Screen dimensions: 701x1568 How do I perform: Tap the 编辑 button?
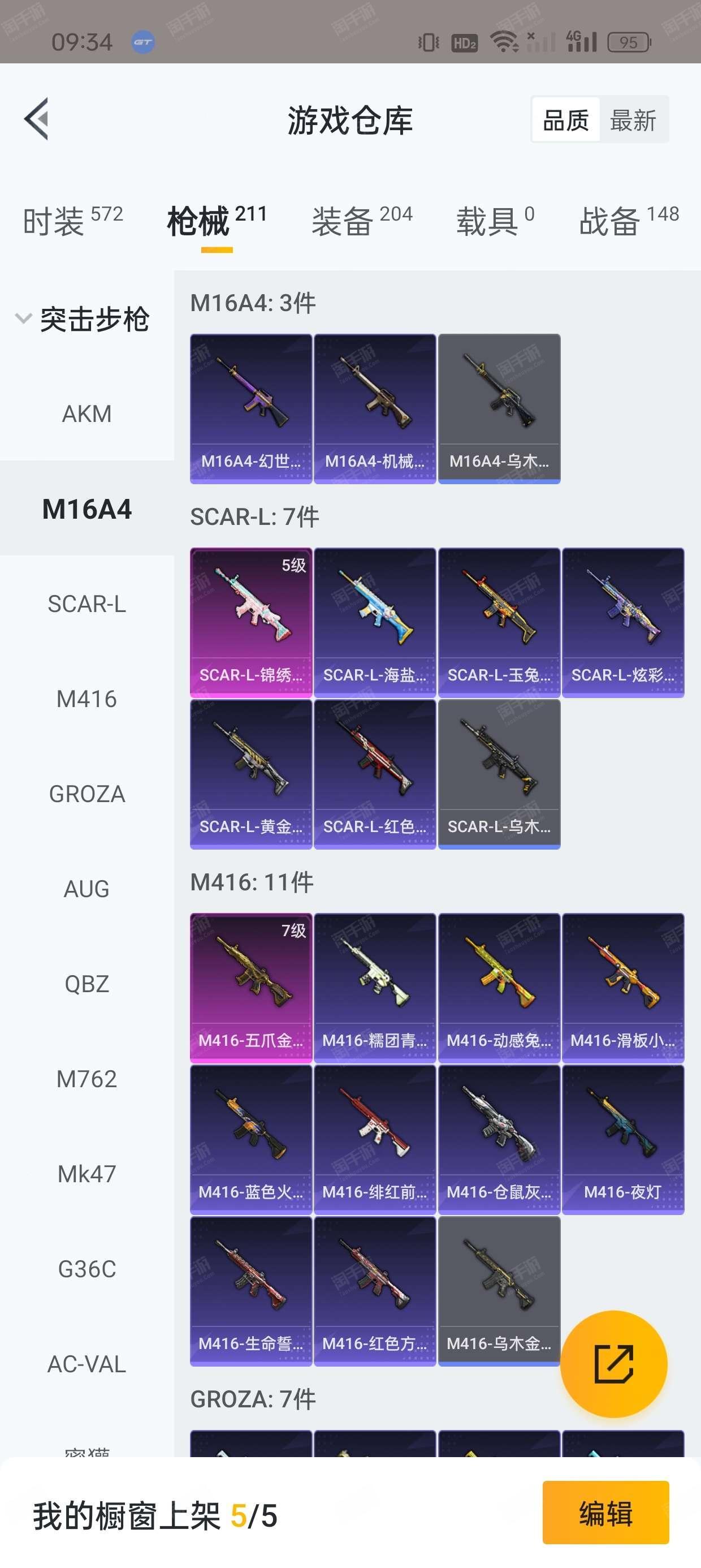605,1513
